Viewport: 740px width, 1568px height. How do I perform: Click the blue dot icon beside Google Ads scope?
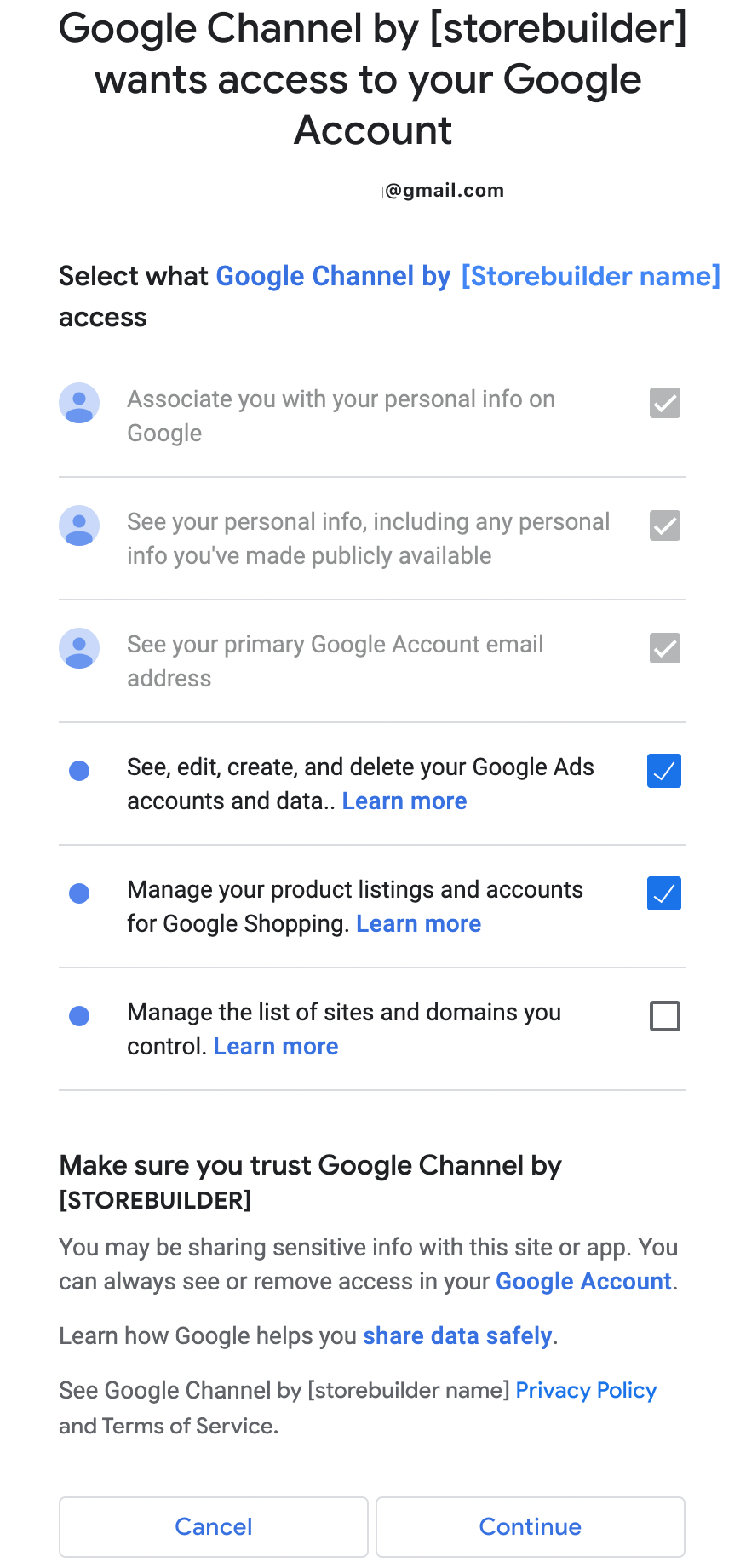pos(78,770)
